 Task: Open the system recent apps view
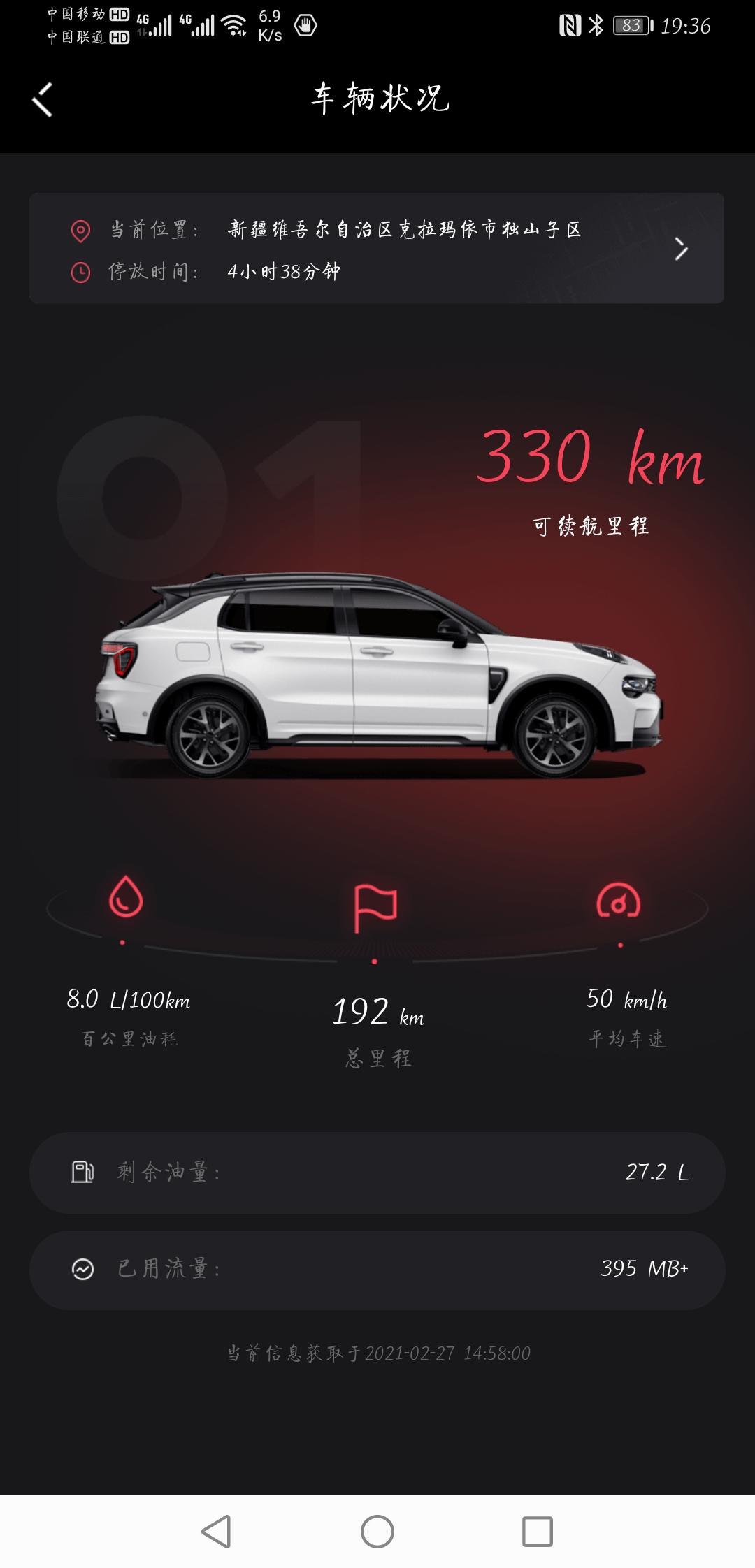(x=537, y=1532)
